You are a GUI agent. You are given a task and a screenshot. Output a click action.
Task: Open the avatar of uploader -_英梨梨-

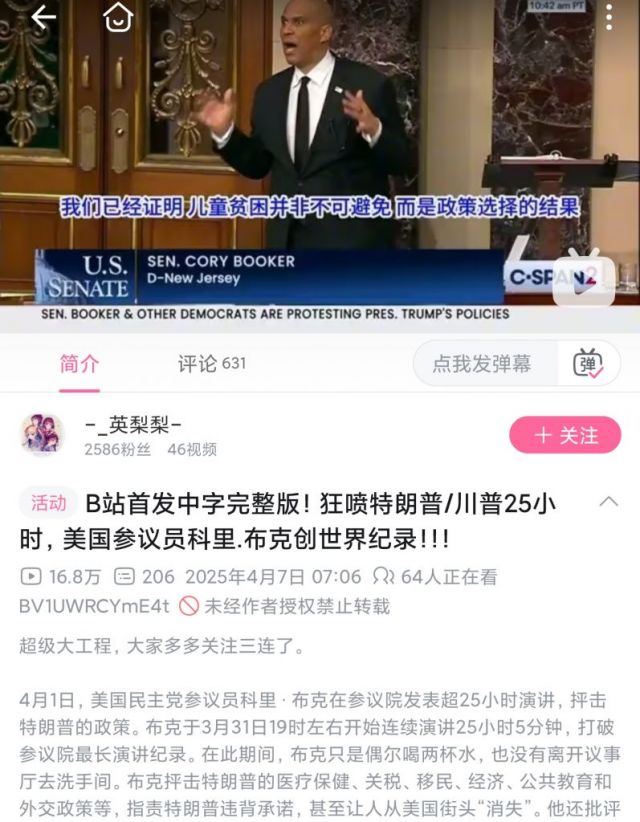point(41,435)
